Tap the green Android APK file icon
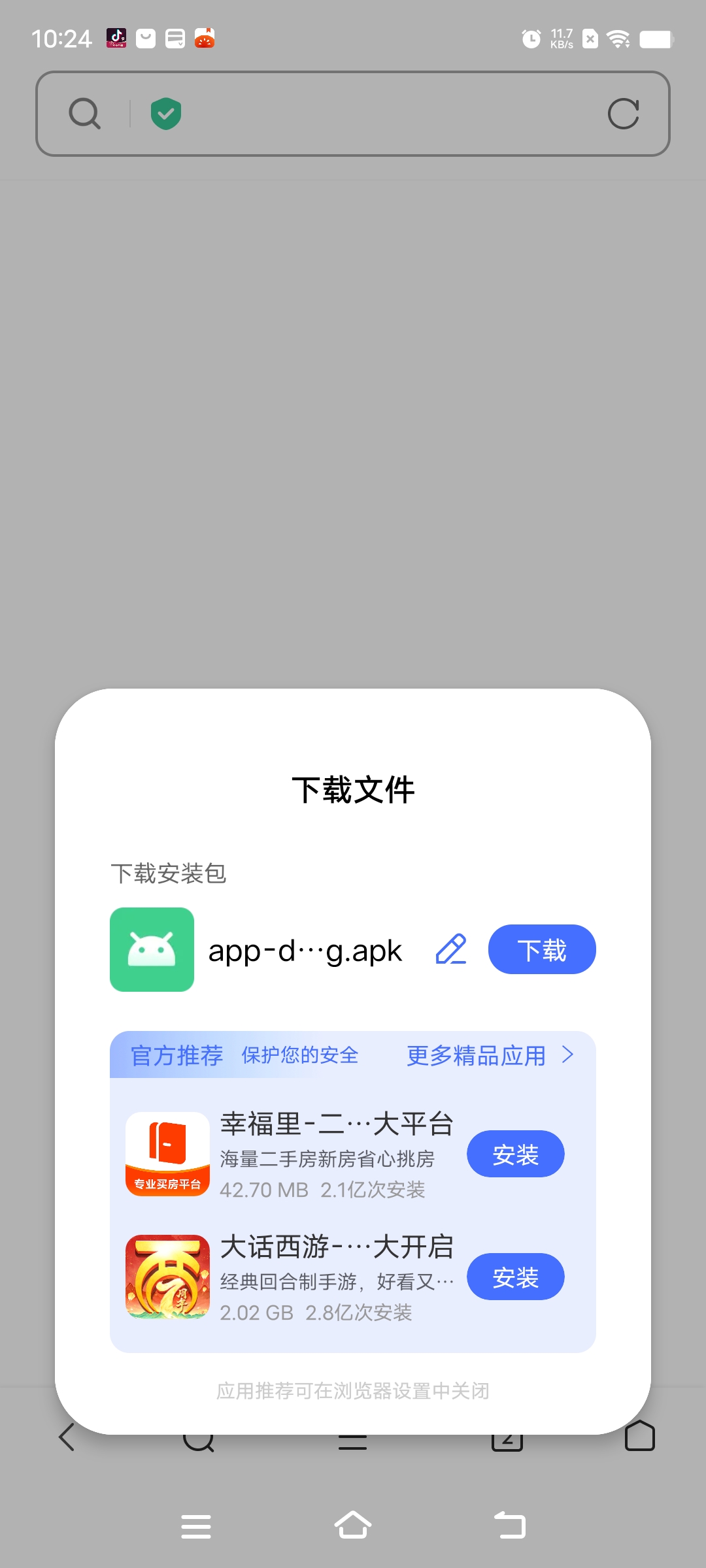Screen dimensions: 706x1568 tap(152, 949)
